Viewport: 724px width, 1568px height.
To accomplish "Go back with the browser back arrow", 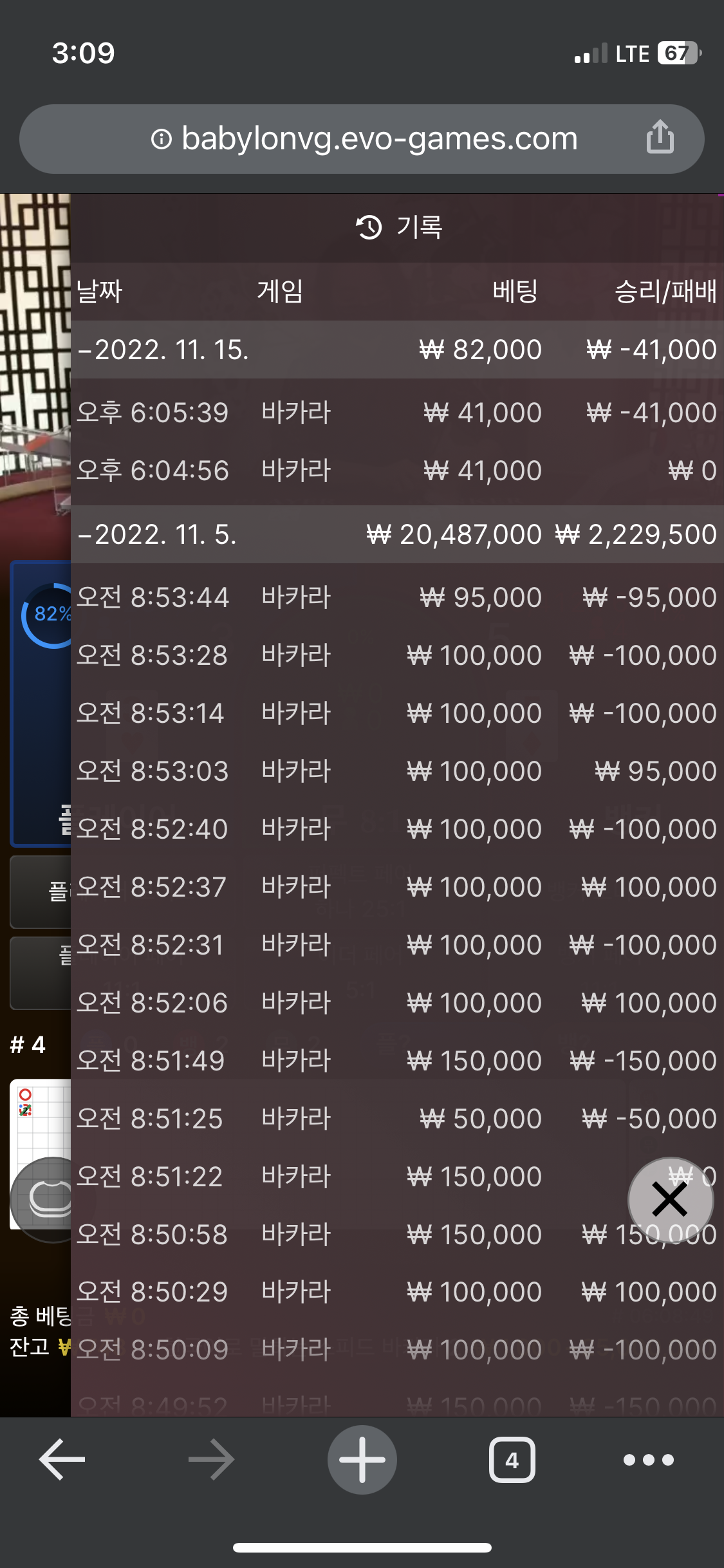I will pos(62,1459).
